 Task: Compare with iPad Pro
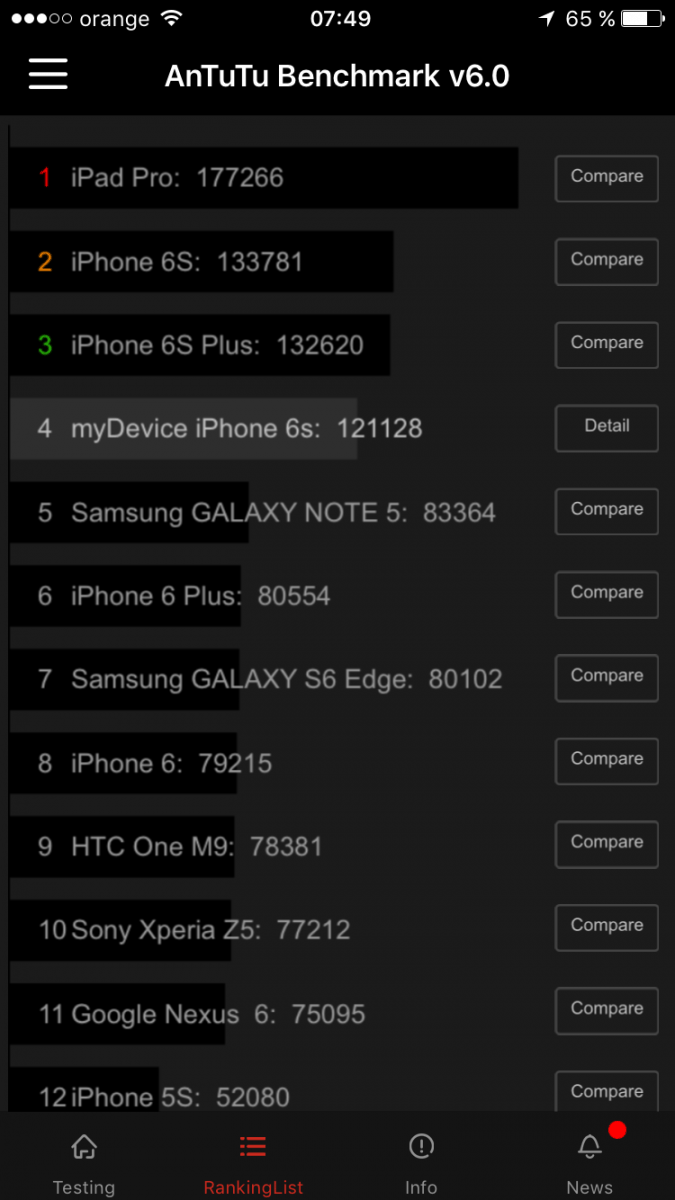coord(607,178)
